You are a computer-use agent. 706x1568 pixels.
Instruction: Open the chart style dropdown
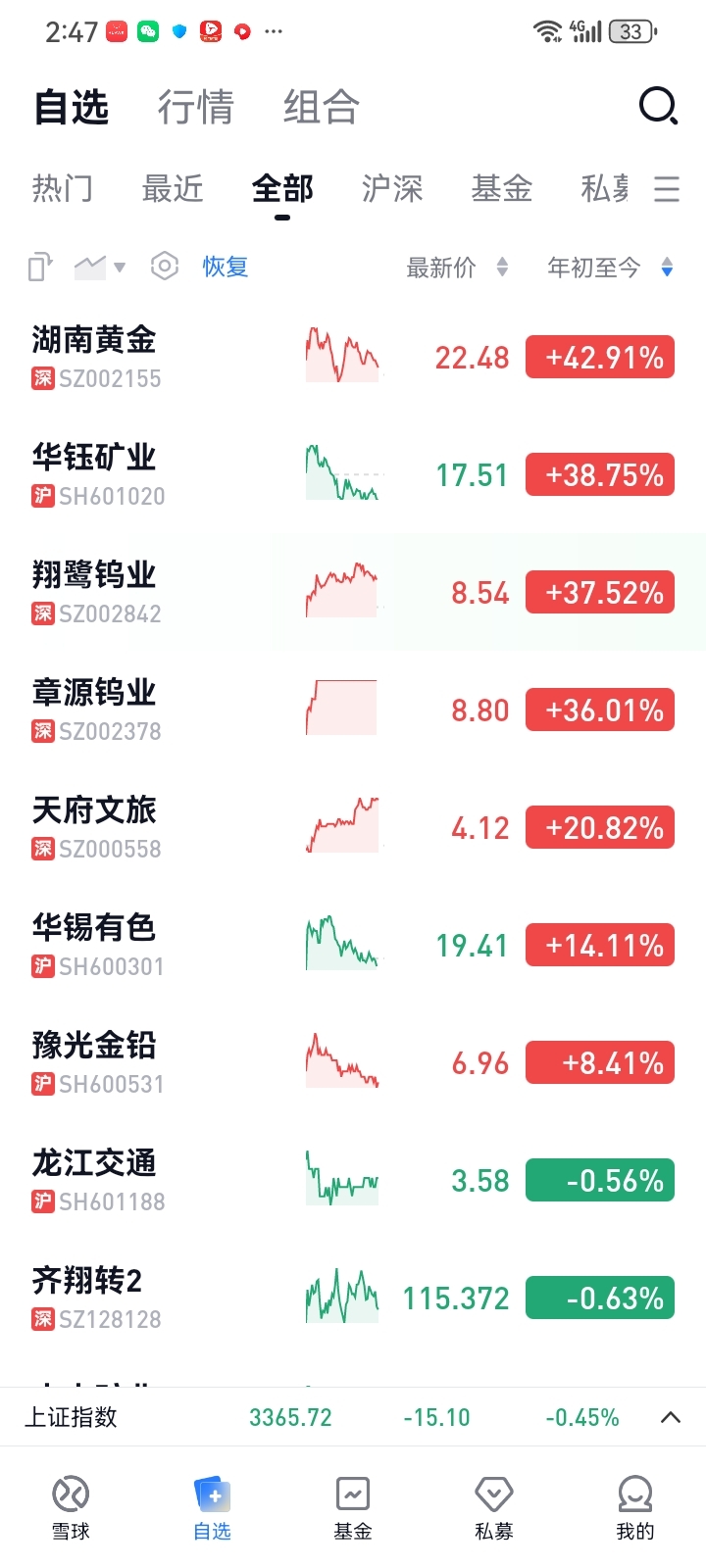point(100,267)
